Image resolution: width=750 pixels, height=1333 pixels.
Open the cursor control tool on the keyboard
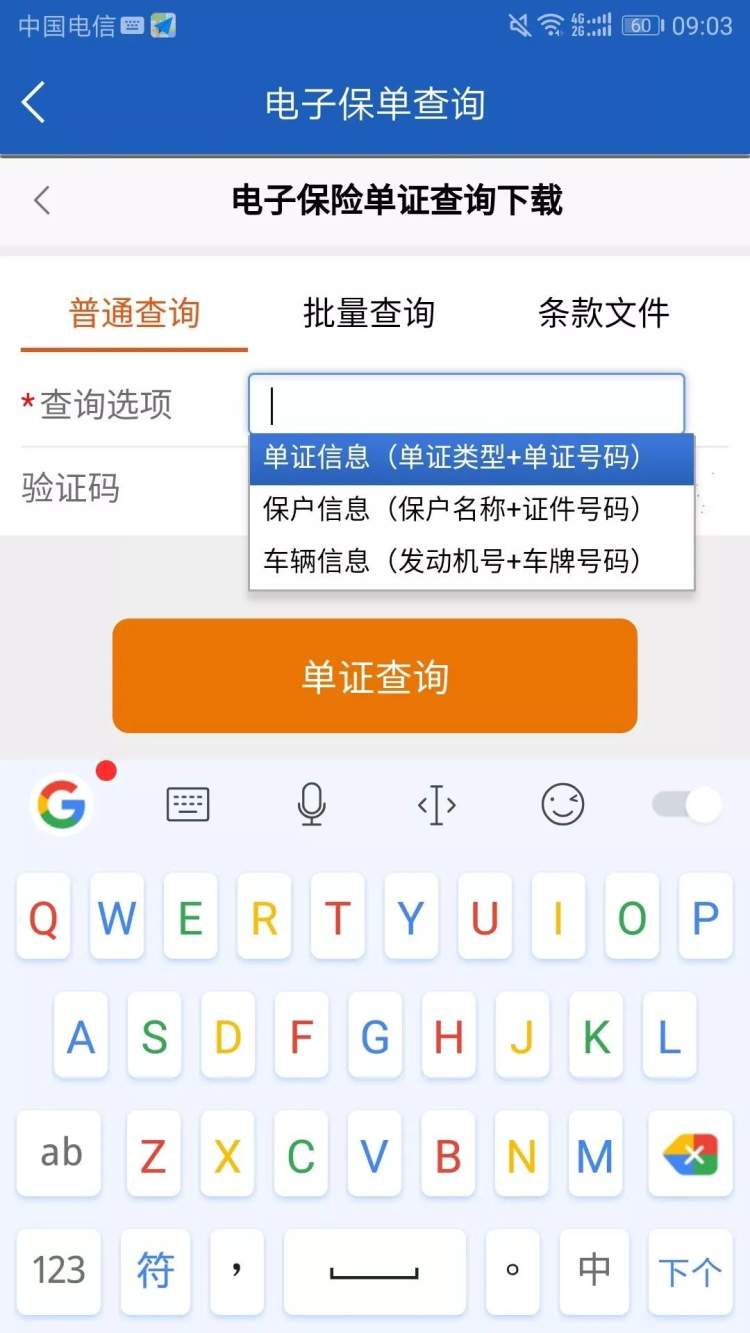point(437,804)
